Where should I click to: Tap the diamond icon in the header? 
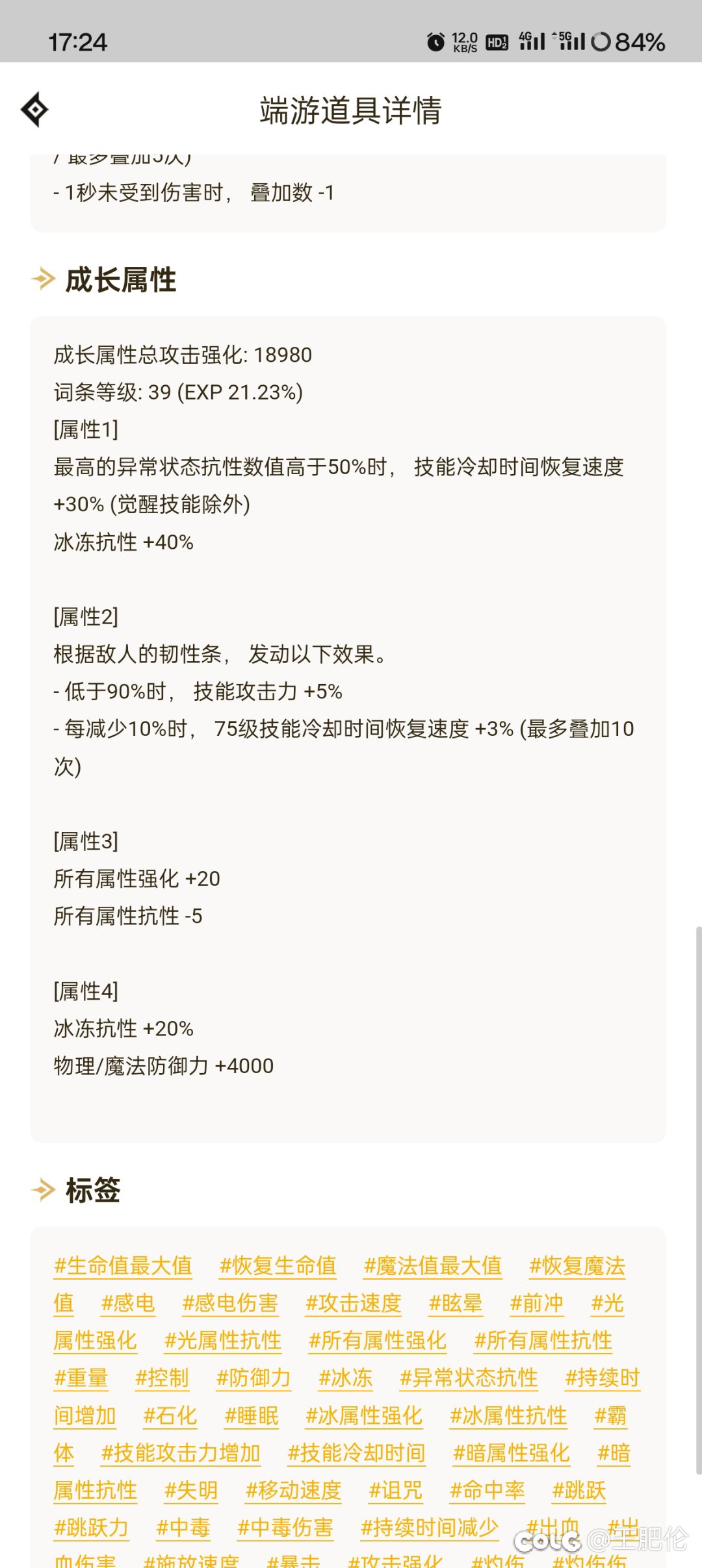pos(35,109)
